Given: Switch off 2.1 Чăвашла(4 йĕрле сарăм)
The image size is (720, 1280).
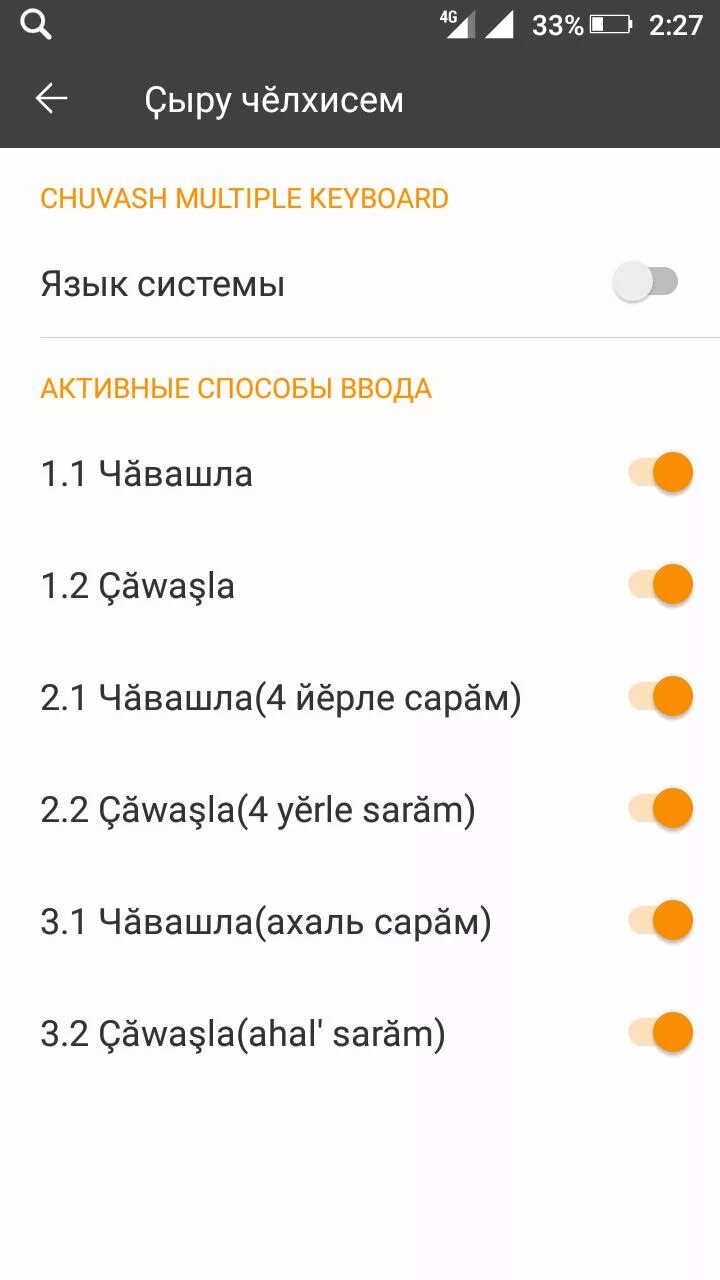Looking at the screenshot, I should (660, 696).
